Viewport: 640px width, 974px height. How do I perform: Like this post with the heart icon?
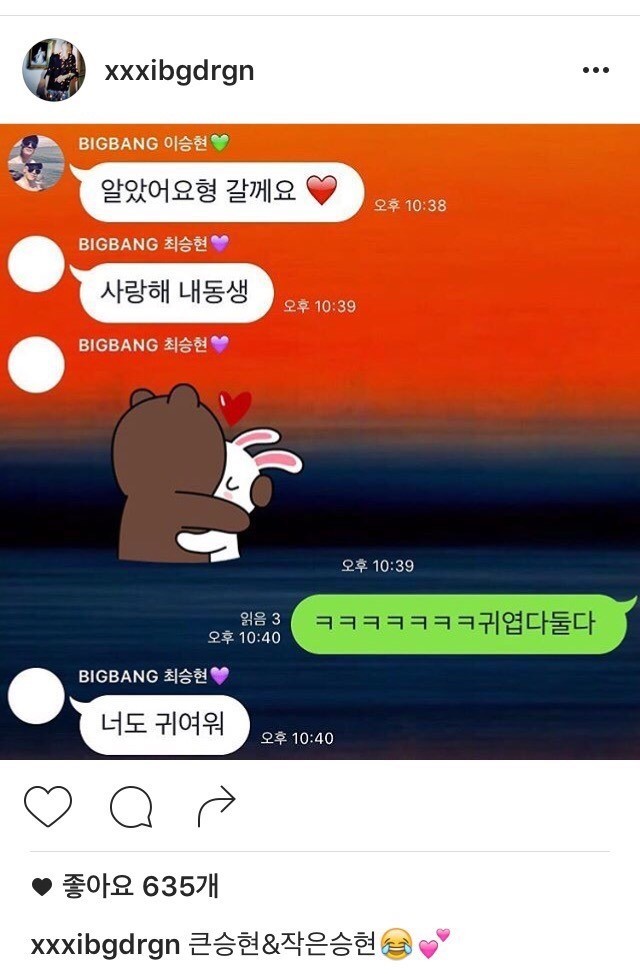[48, 806]
